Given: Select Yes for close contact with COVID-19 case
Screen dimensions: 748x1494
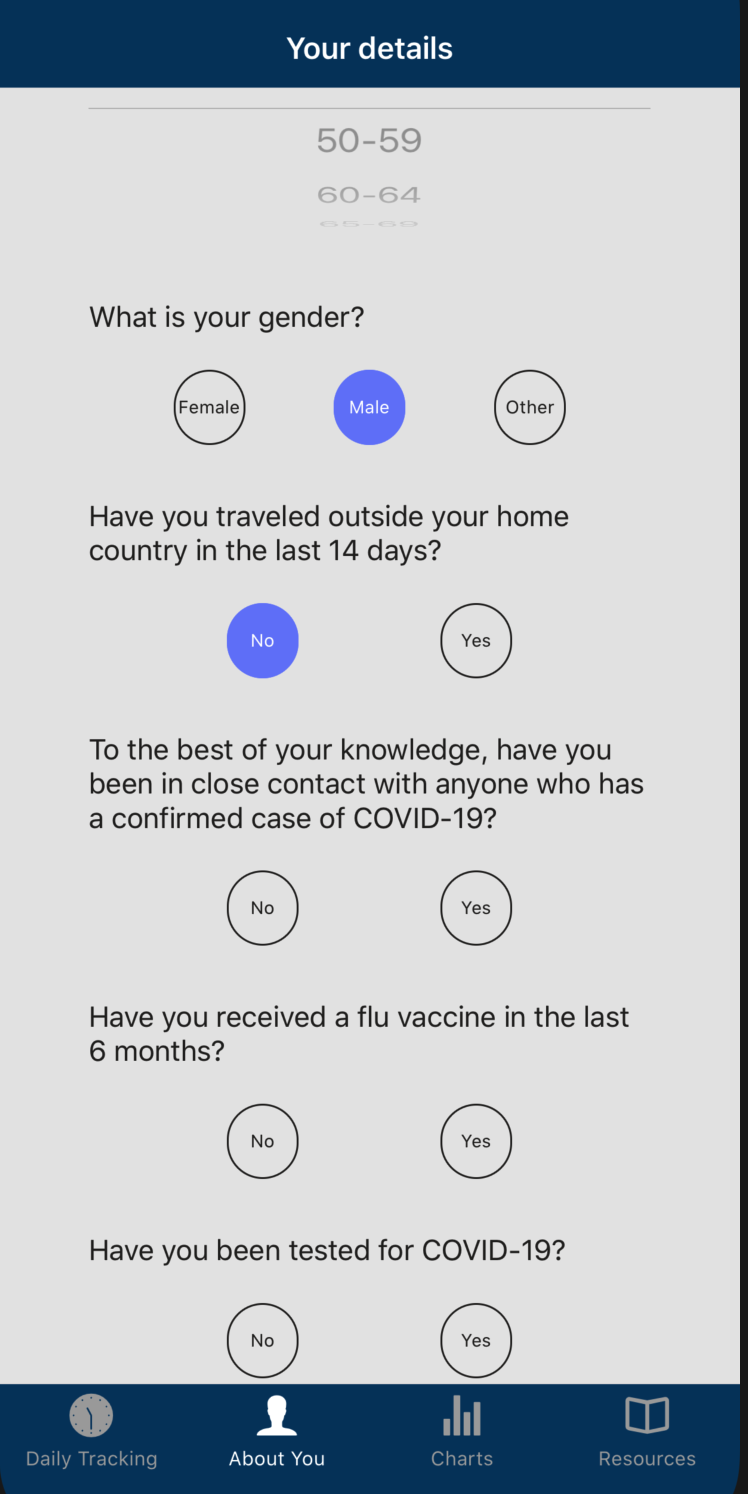Looking at the screenshot, I should coord(476,908).
